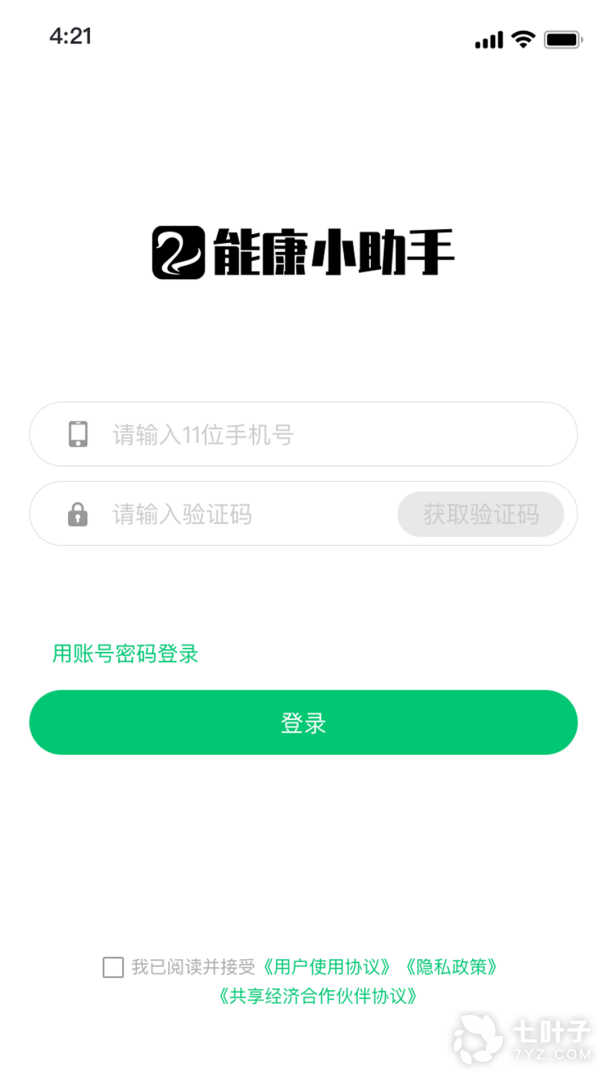Check the 我已阅读并接受 agreement box

[113, 967]
